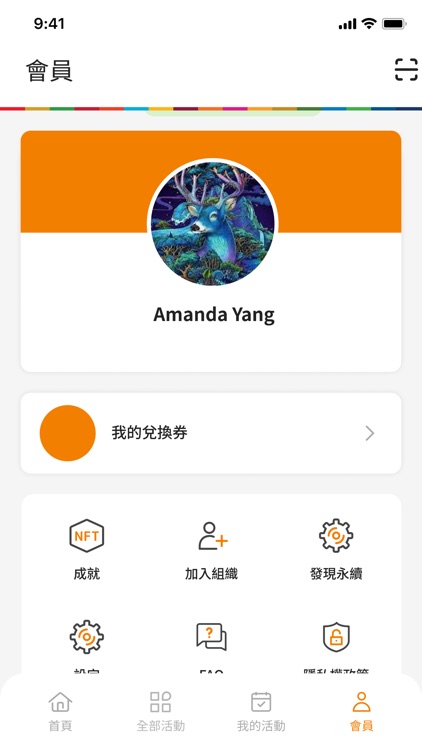The image size is (422, 750).
Task: Go to the 首頁 tab
Action: (60, 711)
